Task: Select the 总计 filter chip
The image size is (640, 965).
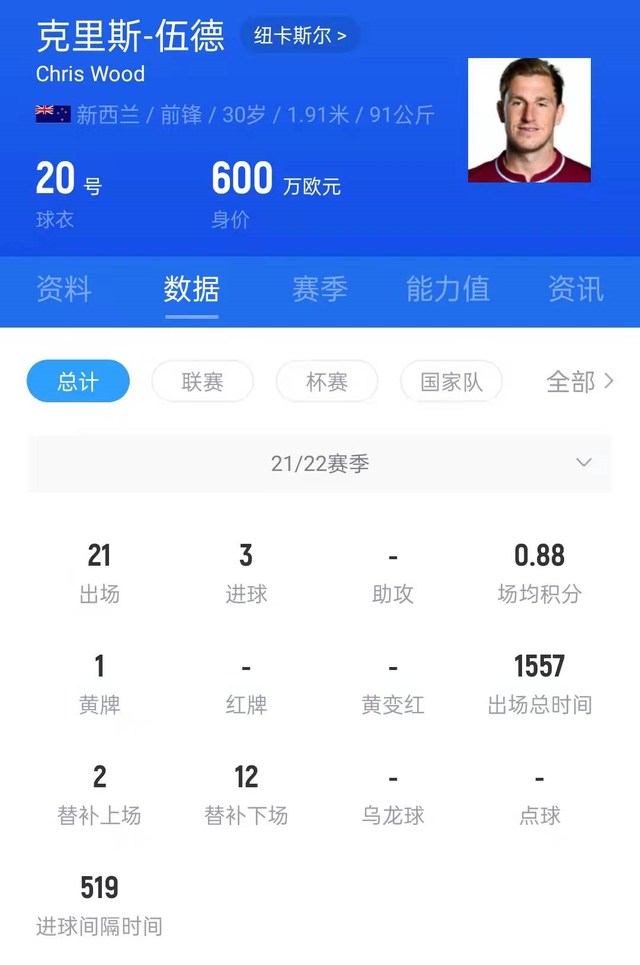Action: 78,381
